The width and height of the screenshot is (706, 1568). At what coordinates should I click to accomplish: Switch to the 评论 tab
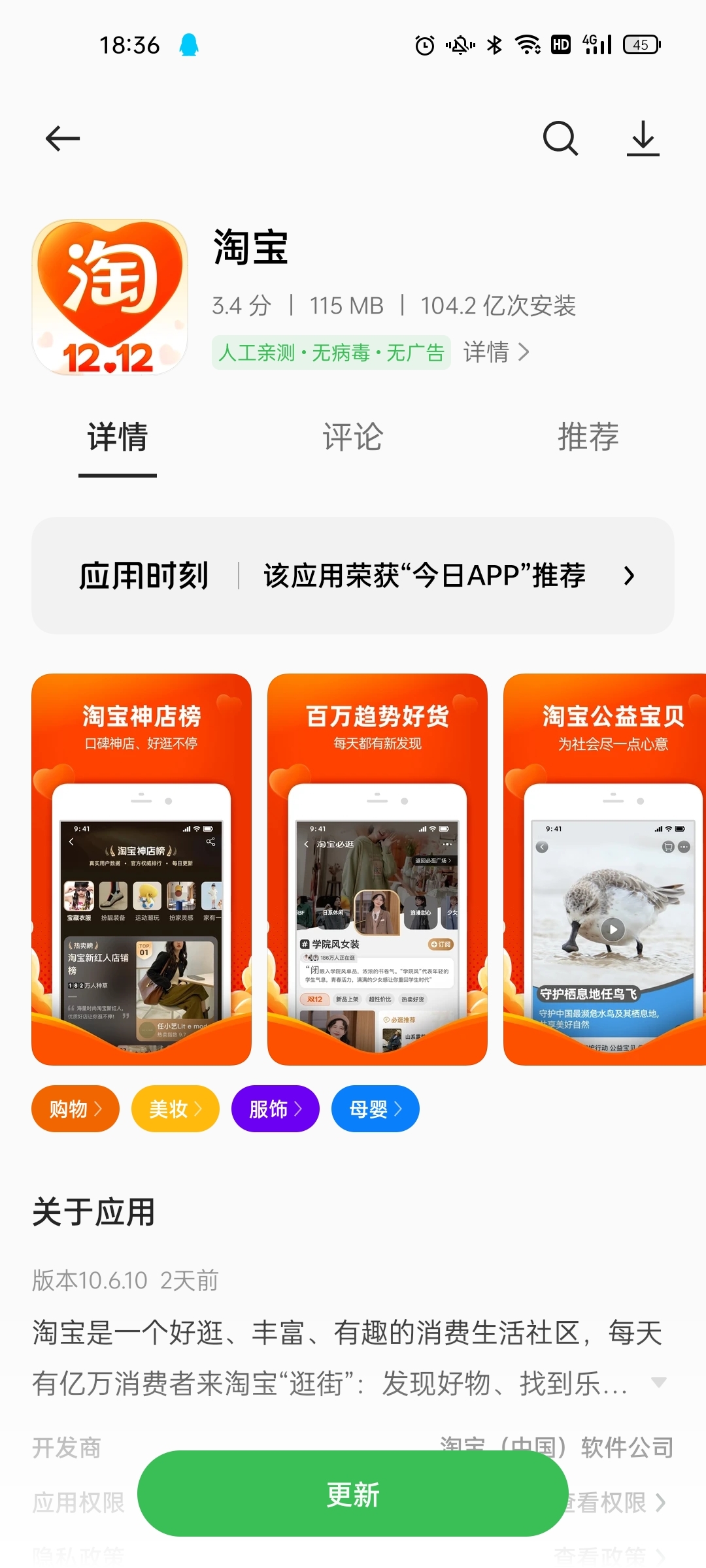coord(353,437)
